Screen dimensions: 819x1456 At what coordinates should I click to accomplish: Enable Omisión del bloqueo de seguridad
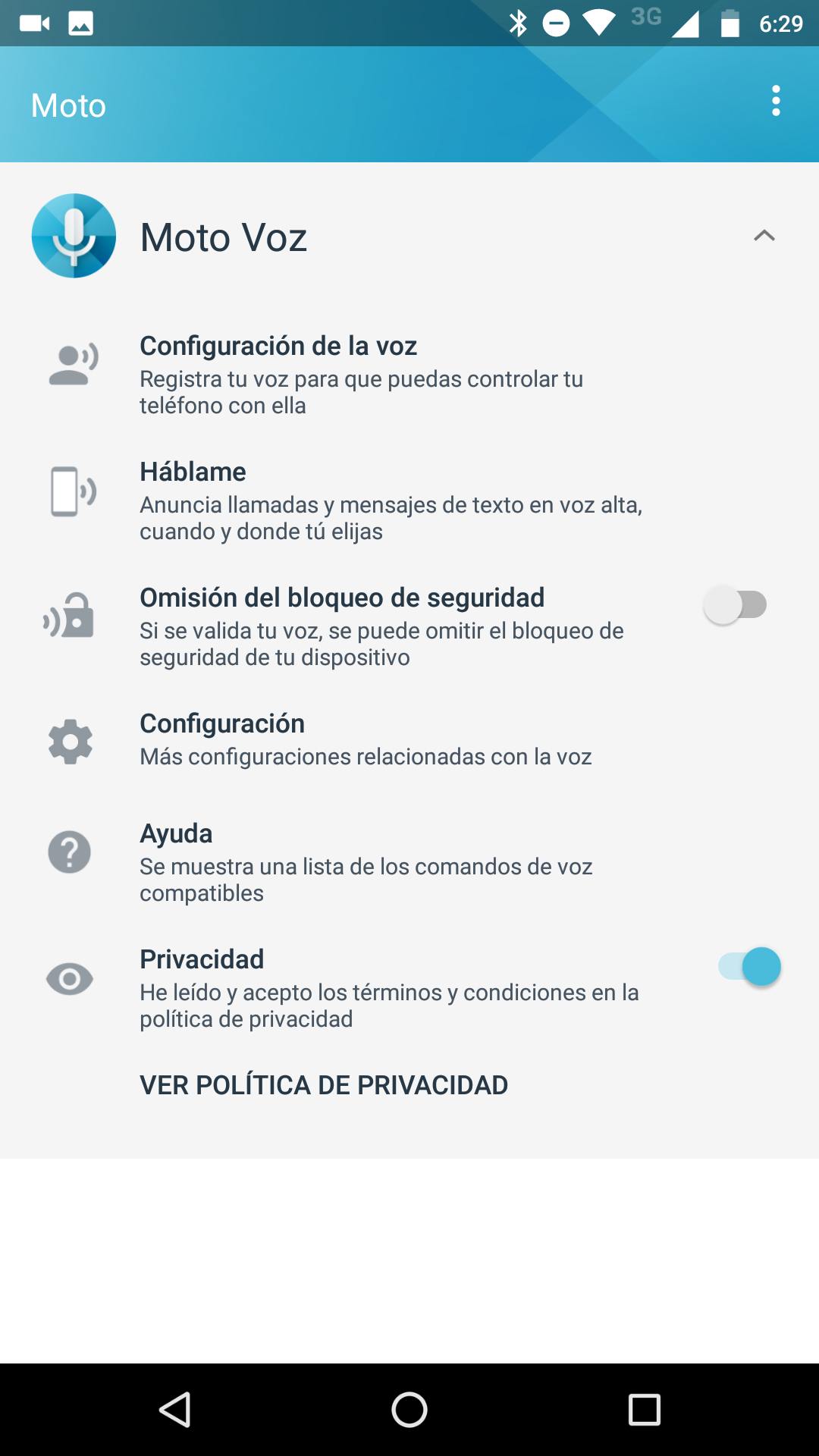[735, 605]
